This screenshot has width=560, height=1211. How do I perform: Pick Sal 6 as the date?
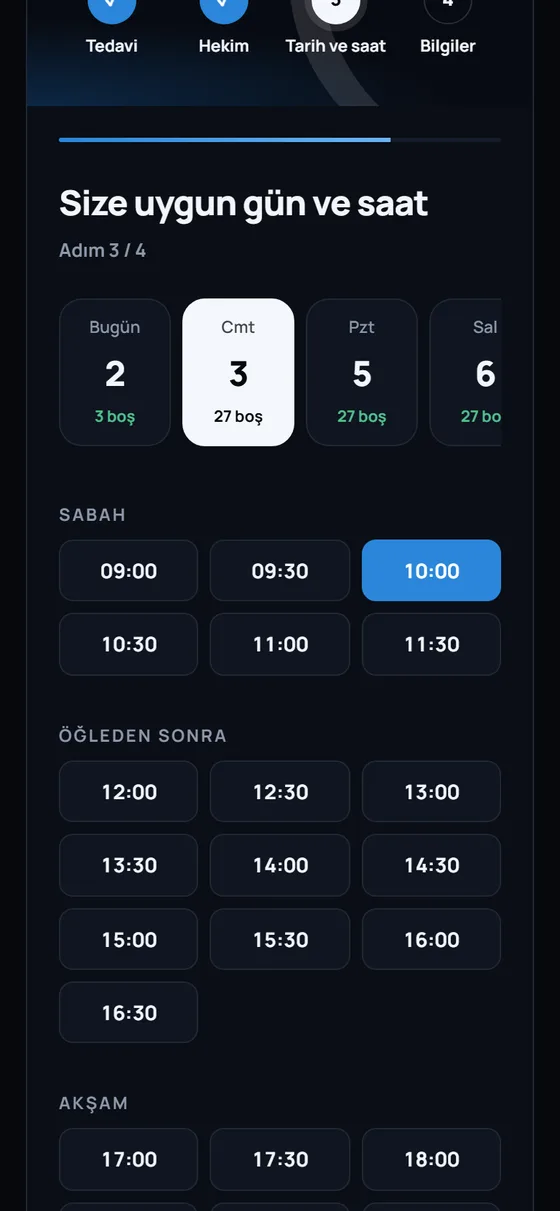point(466,372)
